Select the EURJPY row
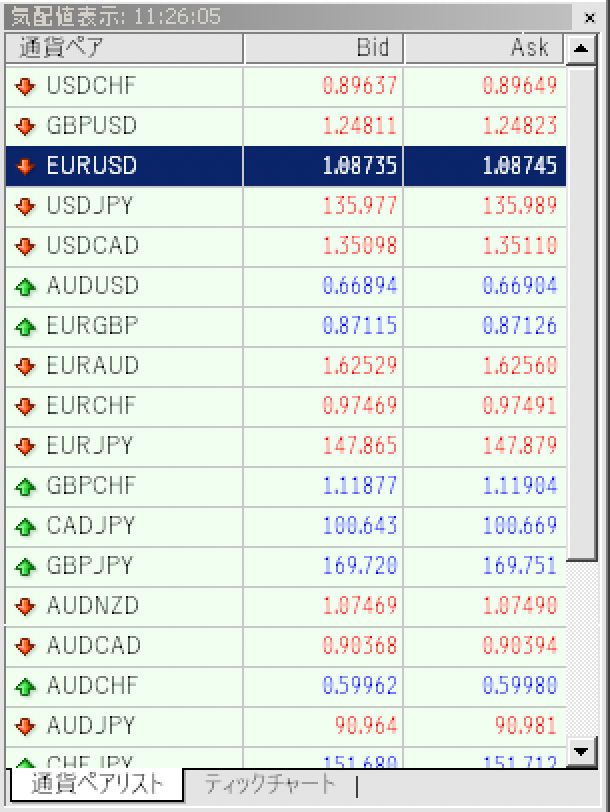The height and width of the screenshot is (812, 610). (x=90, y=446)
